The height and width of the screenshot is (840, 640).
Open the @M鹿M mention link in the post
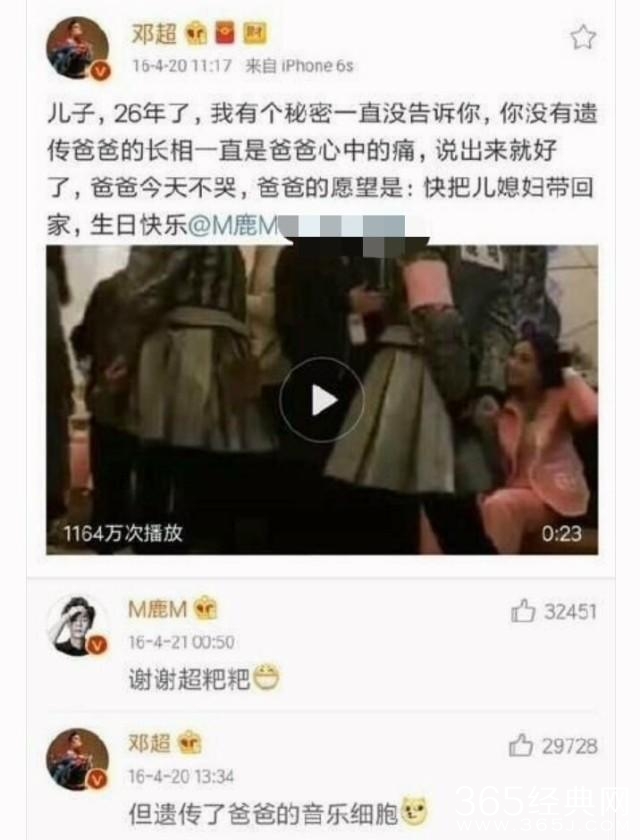(235, 225)
